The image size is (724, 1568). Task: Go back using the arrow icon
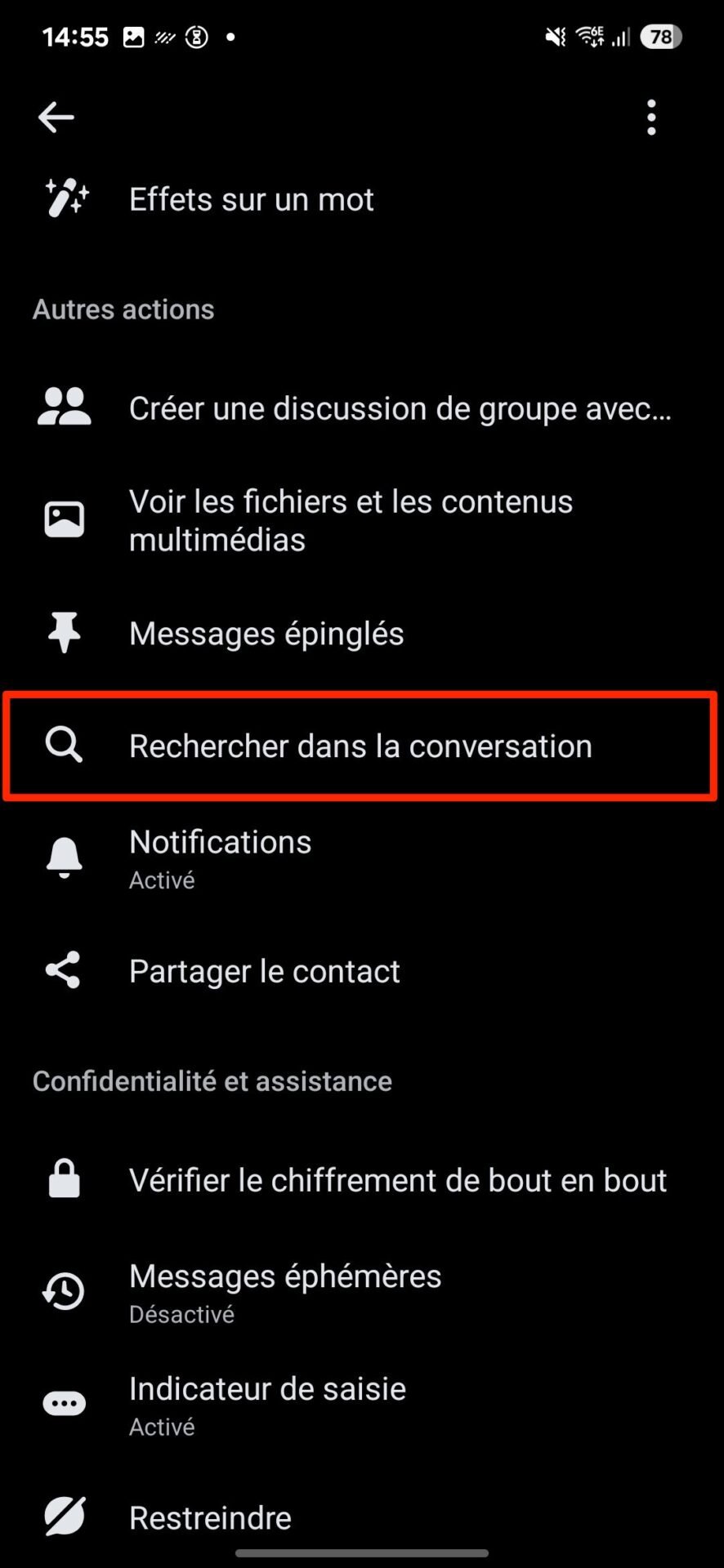click(56, 117)
